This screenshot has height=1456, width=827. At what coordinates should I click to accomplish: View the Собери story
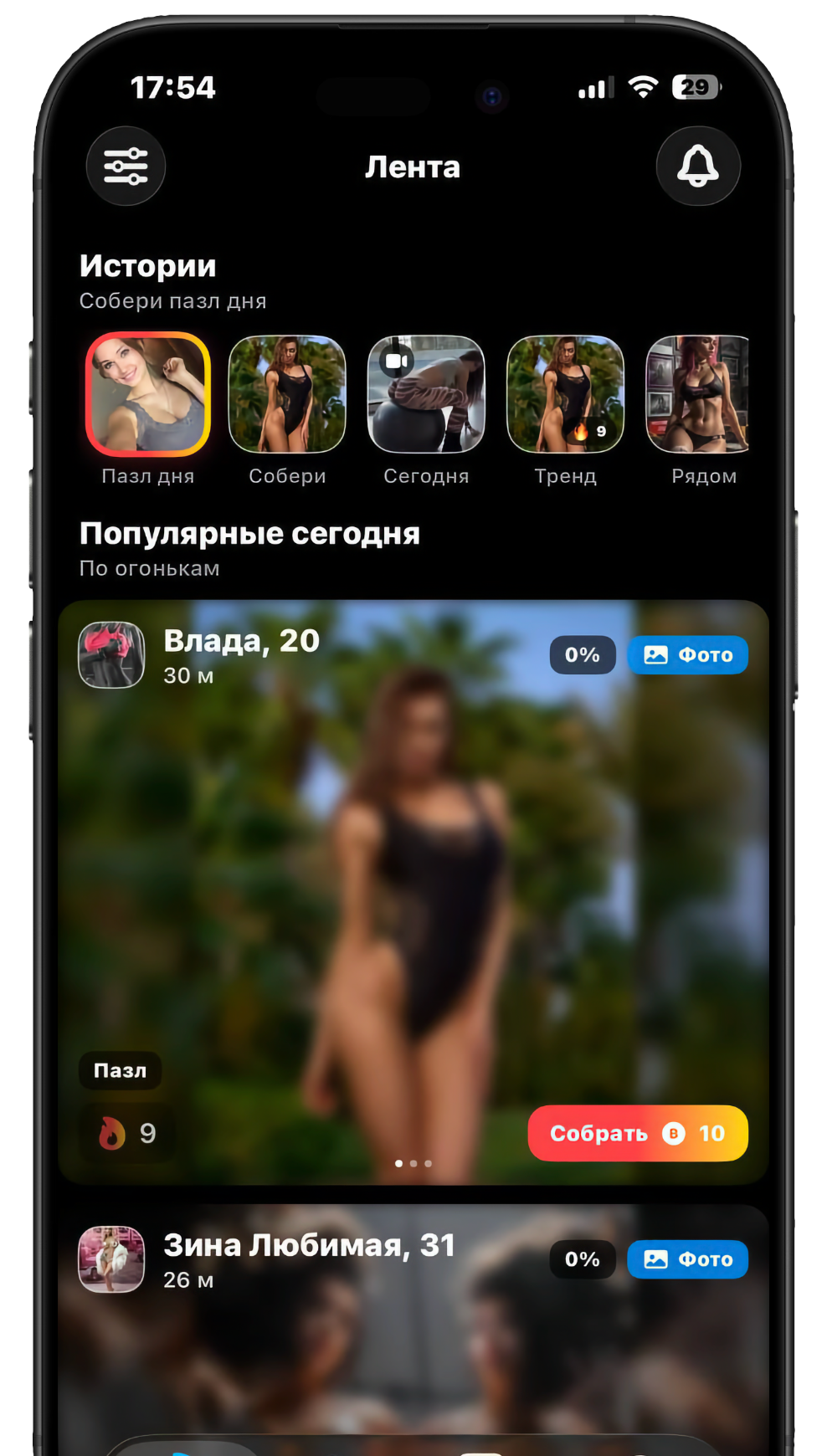point(287,394)
